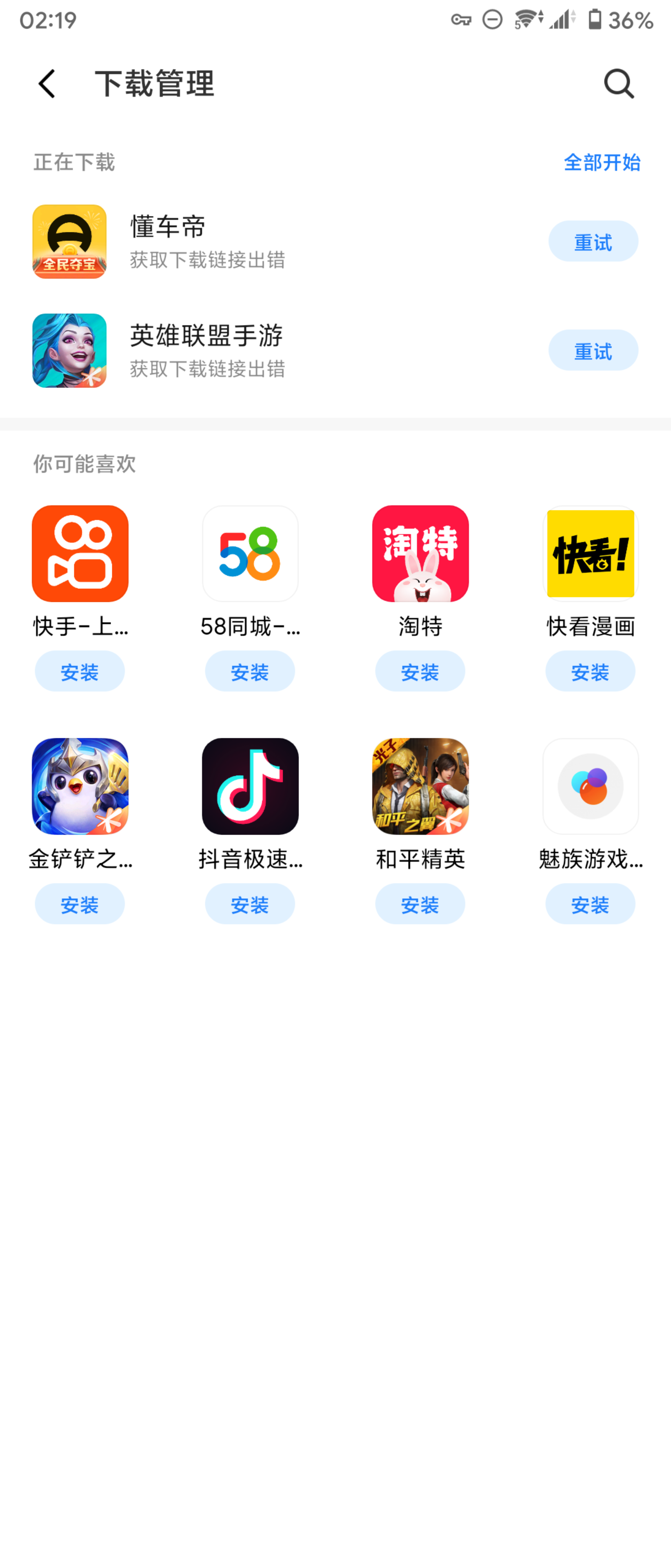Install 魅族游戏 using its 安装 button
This screenshot has width=671, height=1568.
(589, 904)
